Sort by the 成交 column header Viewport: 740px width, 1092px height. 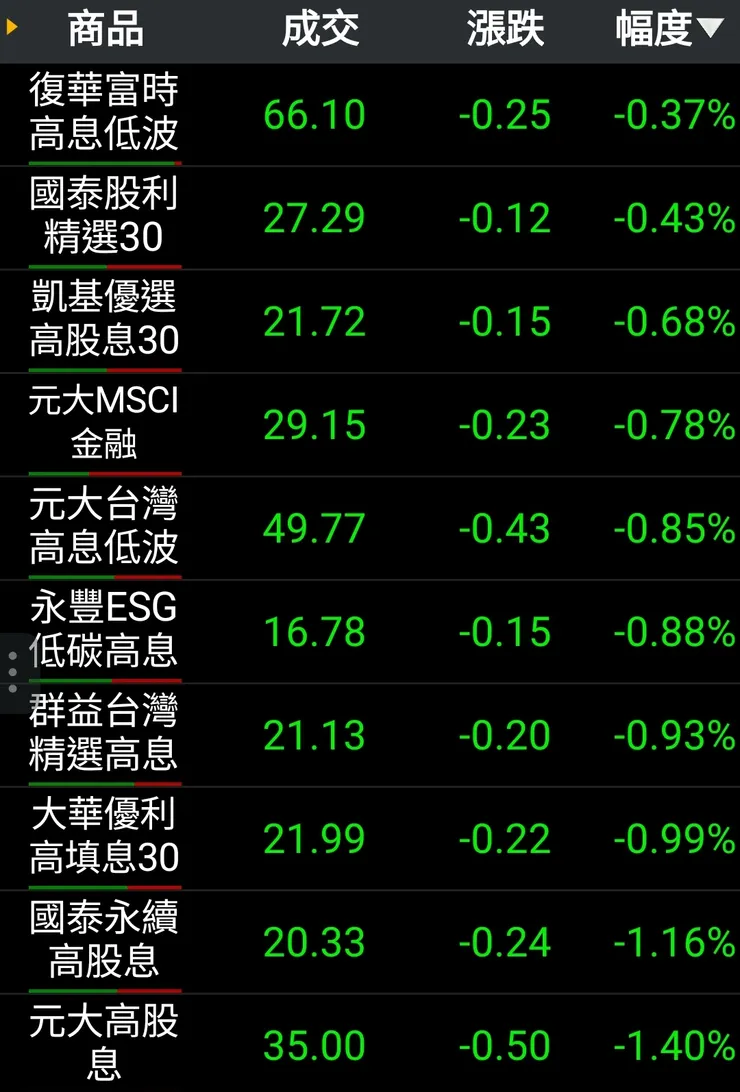coord(320,30)
